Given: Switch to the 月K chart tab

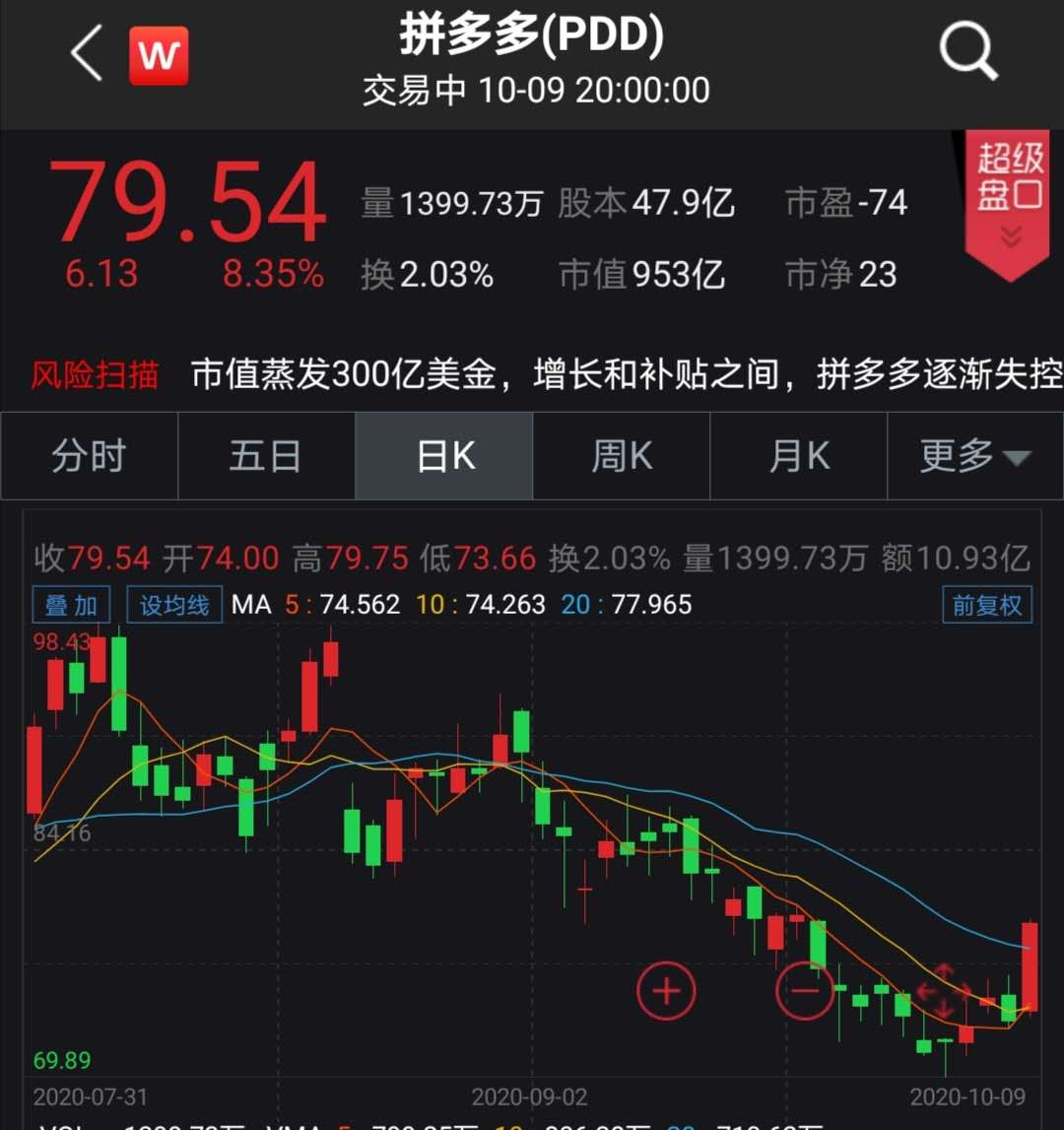Looking at the screenshot, I should pos(798,456).
